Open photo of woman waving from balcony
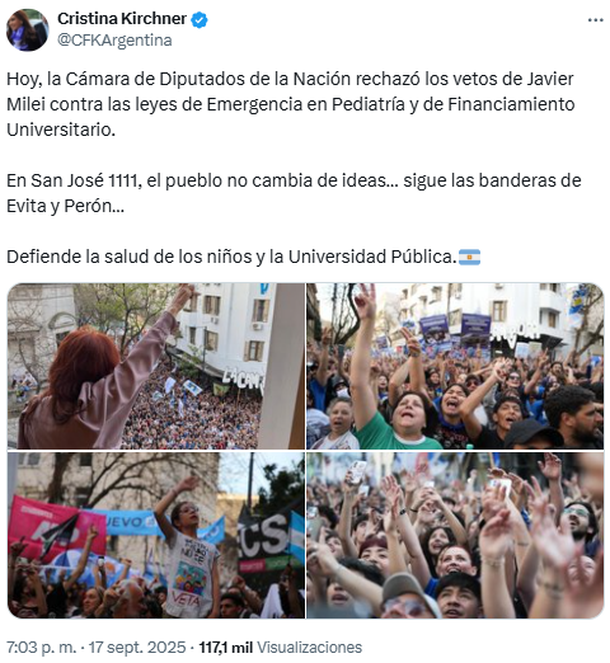The image size is (610, 663). (155, 366)
